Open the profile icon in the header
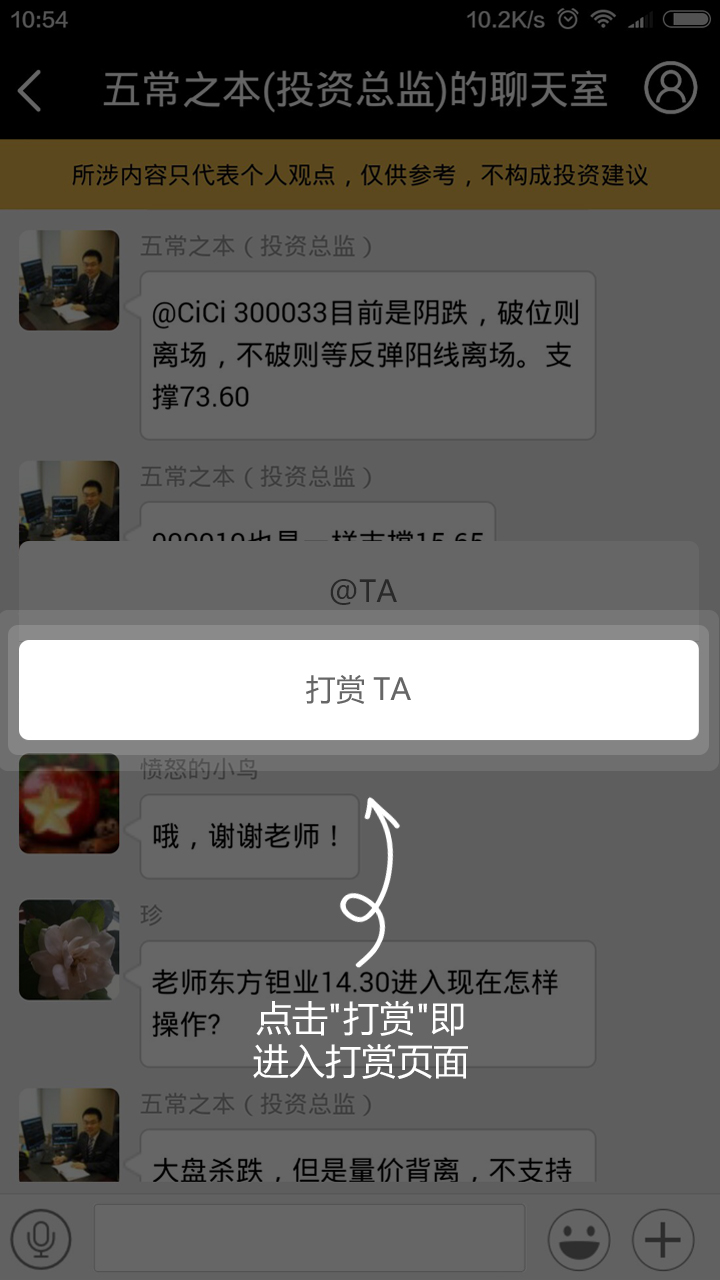This screenshot has width=720, height=1280. click(x=670, y=88)
